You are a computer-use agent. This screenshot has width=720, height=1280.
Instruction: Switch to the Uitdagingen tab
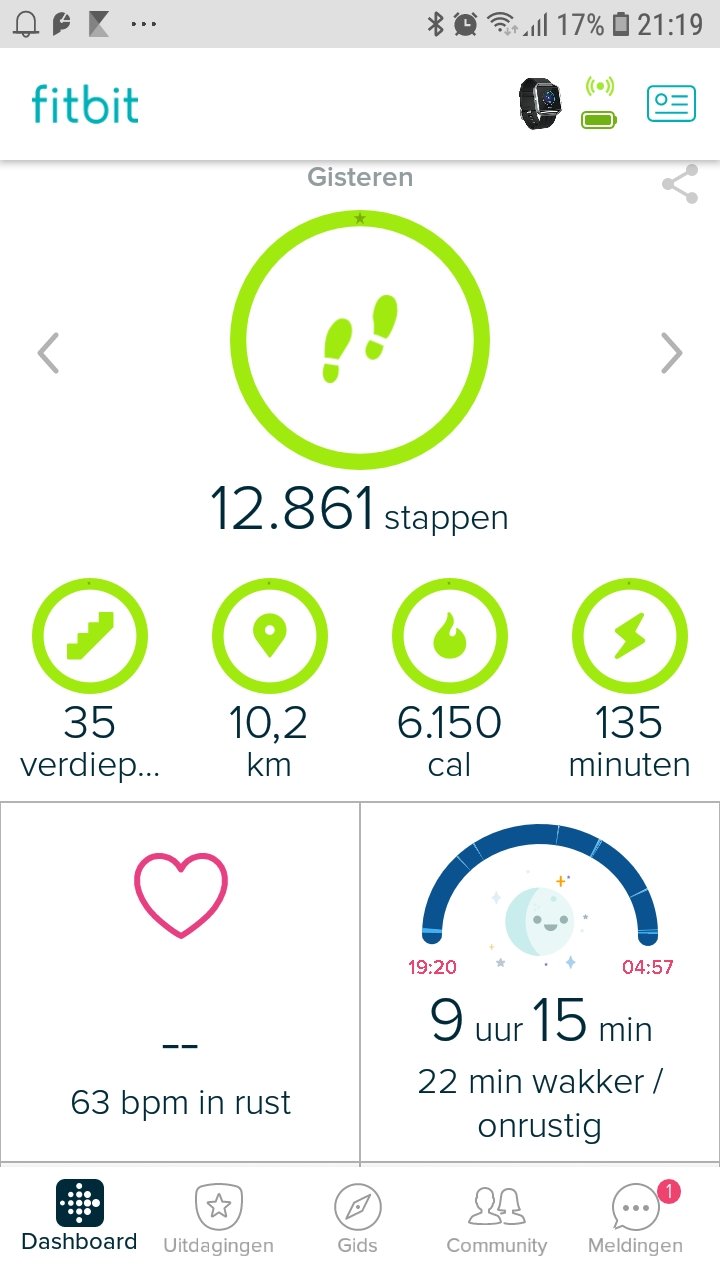tap(218, 1220)
